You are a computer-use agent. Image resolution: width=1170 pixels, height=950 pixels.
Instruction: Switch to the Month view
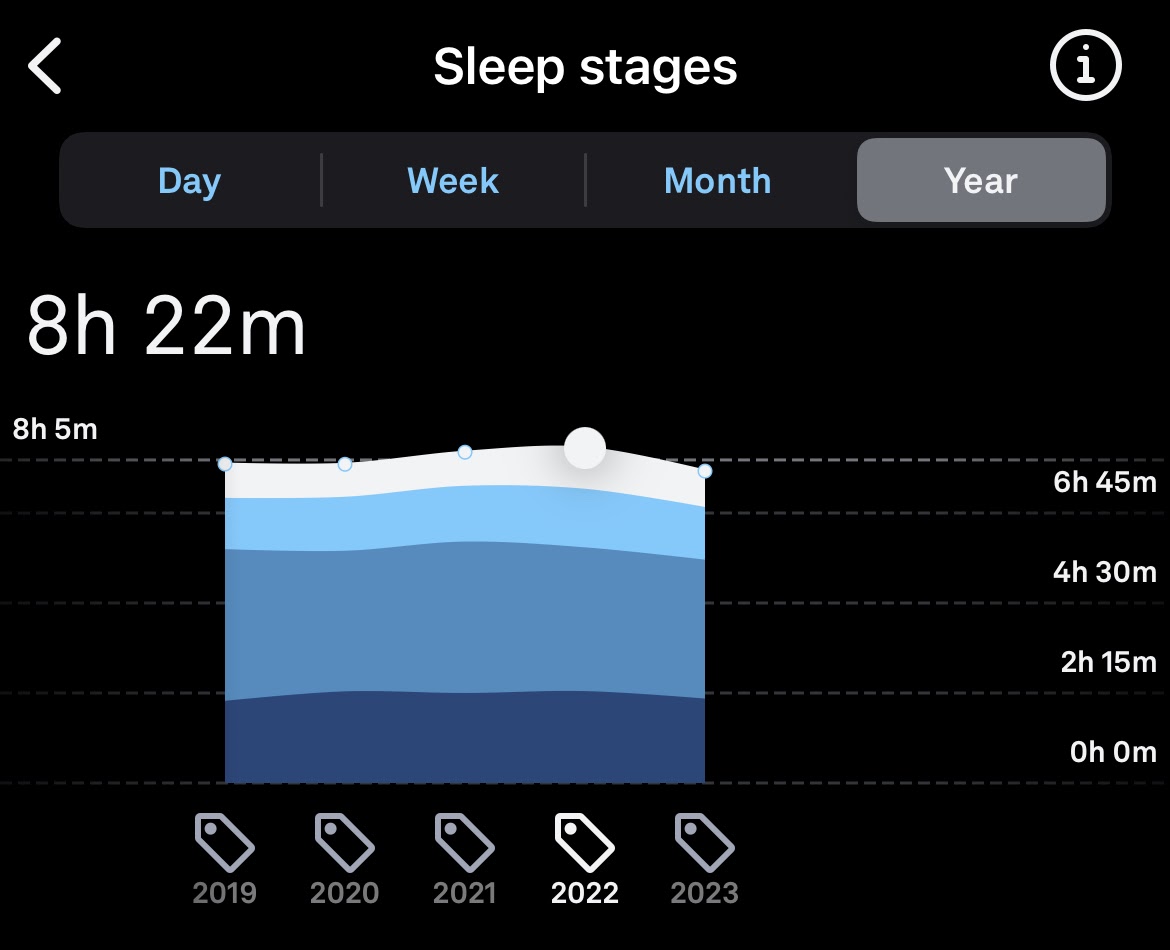tap(717, 181)
